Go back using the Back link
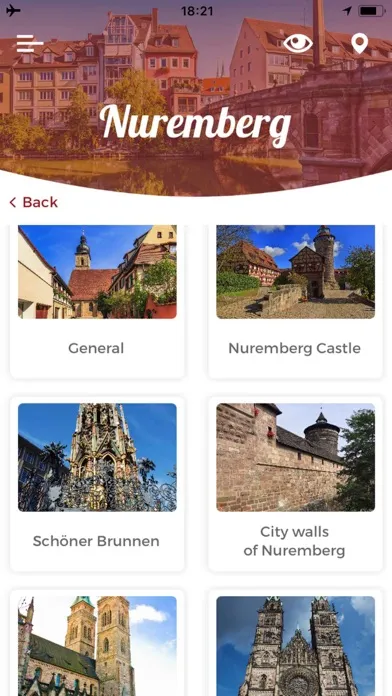The width and height of the screenshot is (392, 696). tap(34, 202)
